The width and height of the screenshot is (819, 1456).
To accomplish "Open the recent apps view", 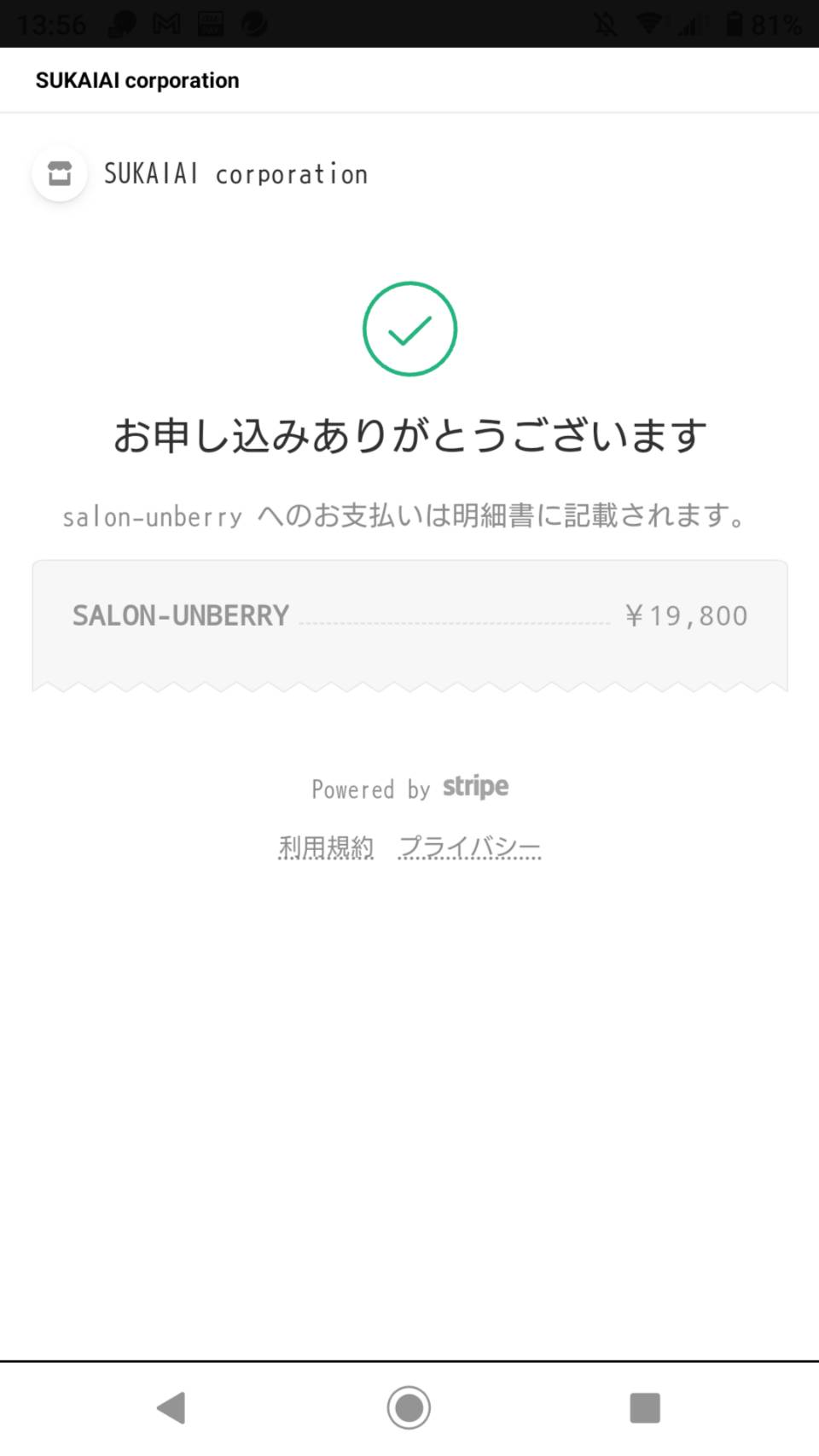I will coord(645,1407).
